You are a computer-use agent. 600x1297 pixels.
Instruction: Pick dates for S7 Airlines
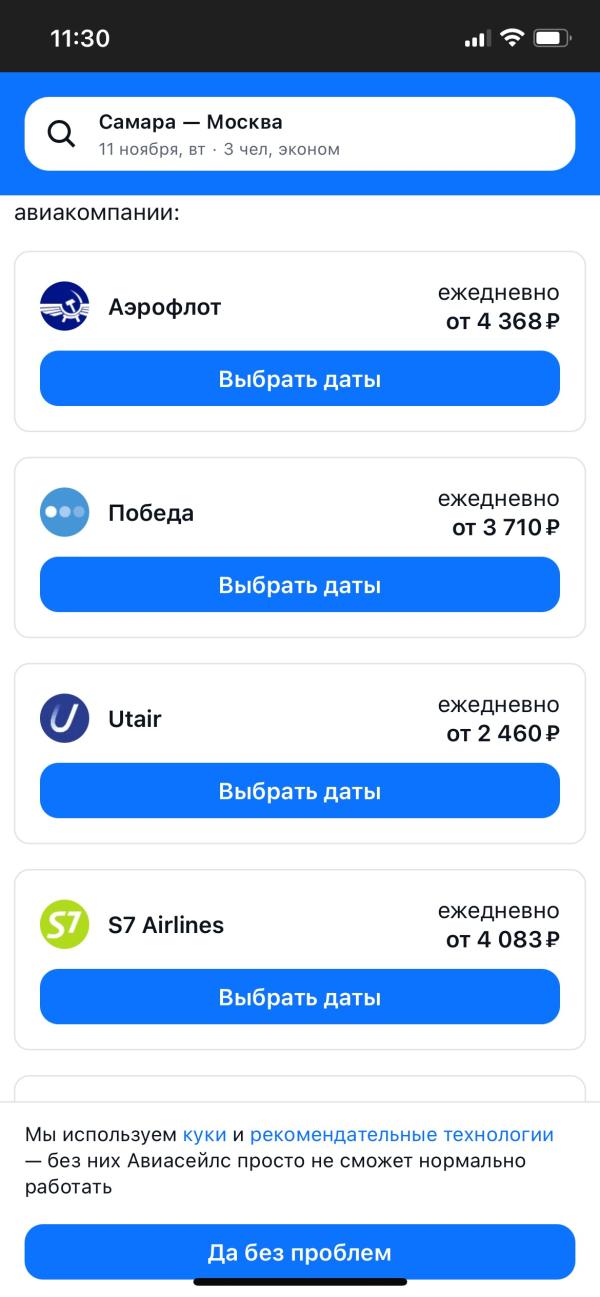[x=300, y=997]
